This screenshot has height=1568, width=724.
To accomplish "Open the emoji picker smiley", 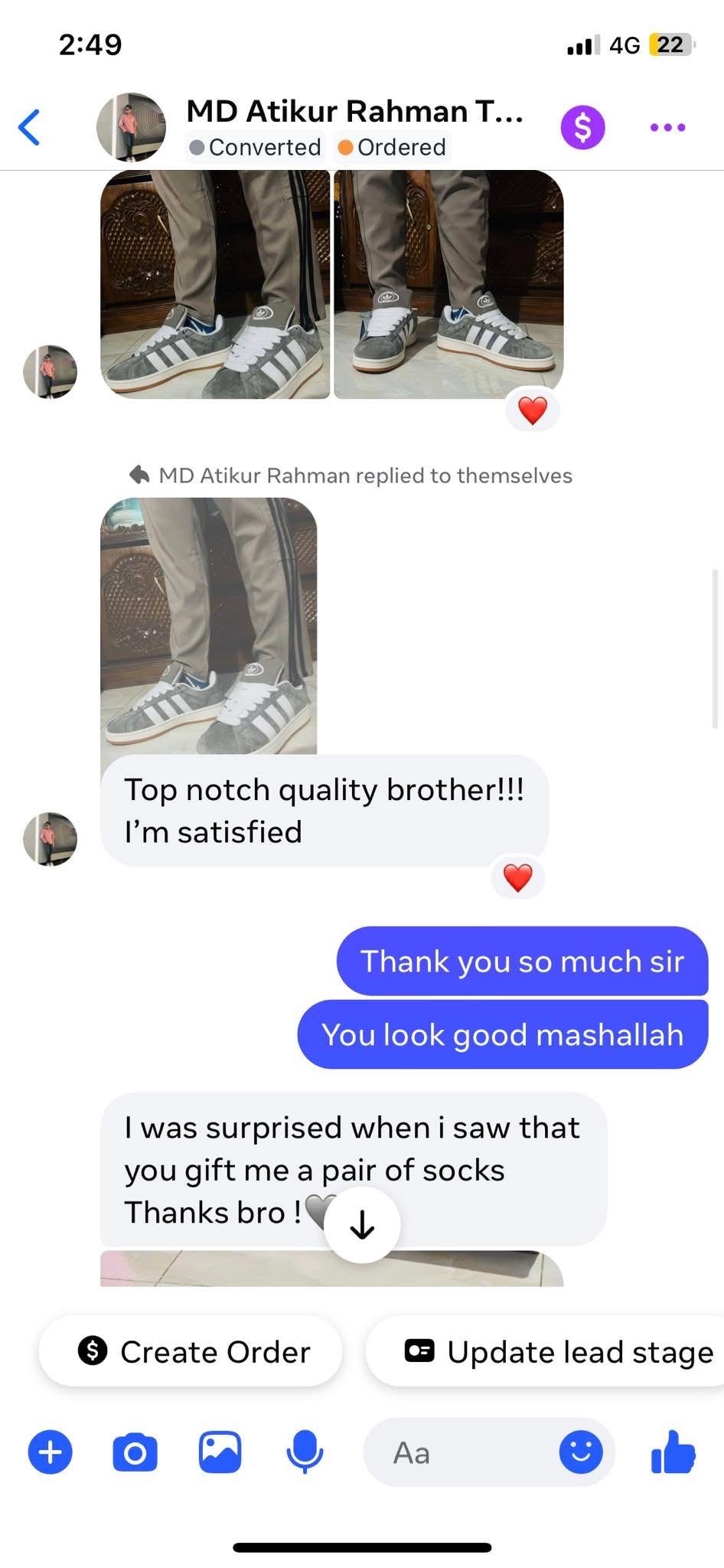I will pyautogui.click(x=580, y=1452).
